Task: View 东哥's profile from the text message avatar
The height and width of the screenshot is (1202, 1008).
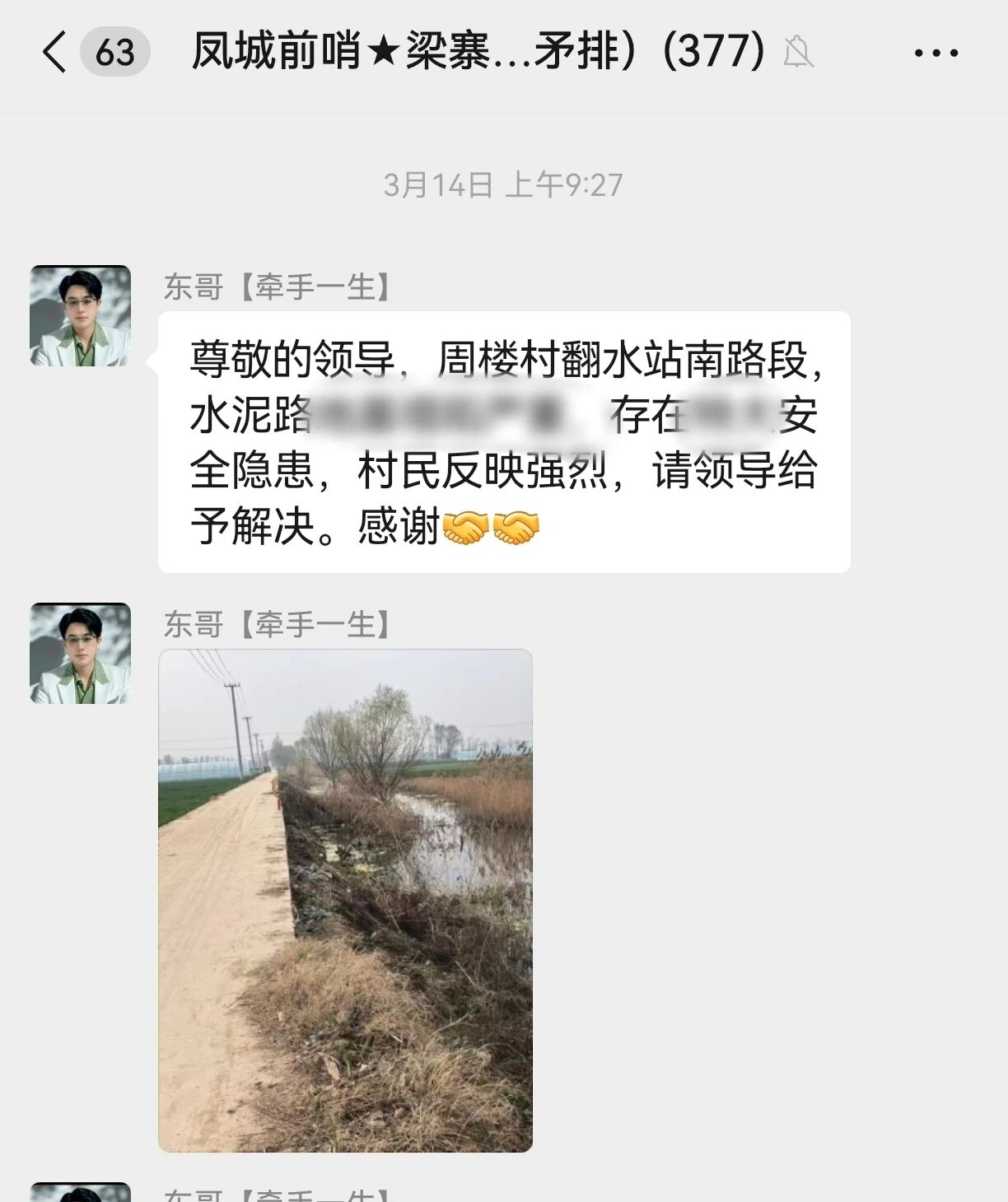Action: pyautogui.click(x=80, y=315)
